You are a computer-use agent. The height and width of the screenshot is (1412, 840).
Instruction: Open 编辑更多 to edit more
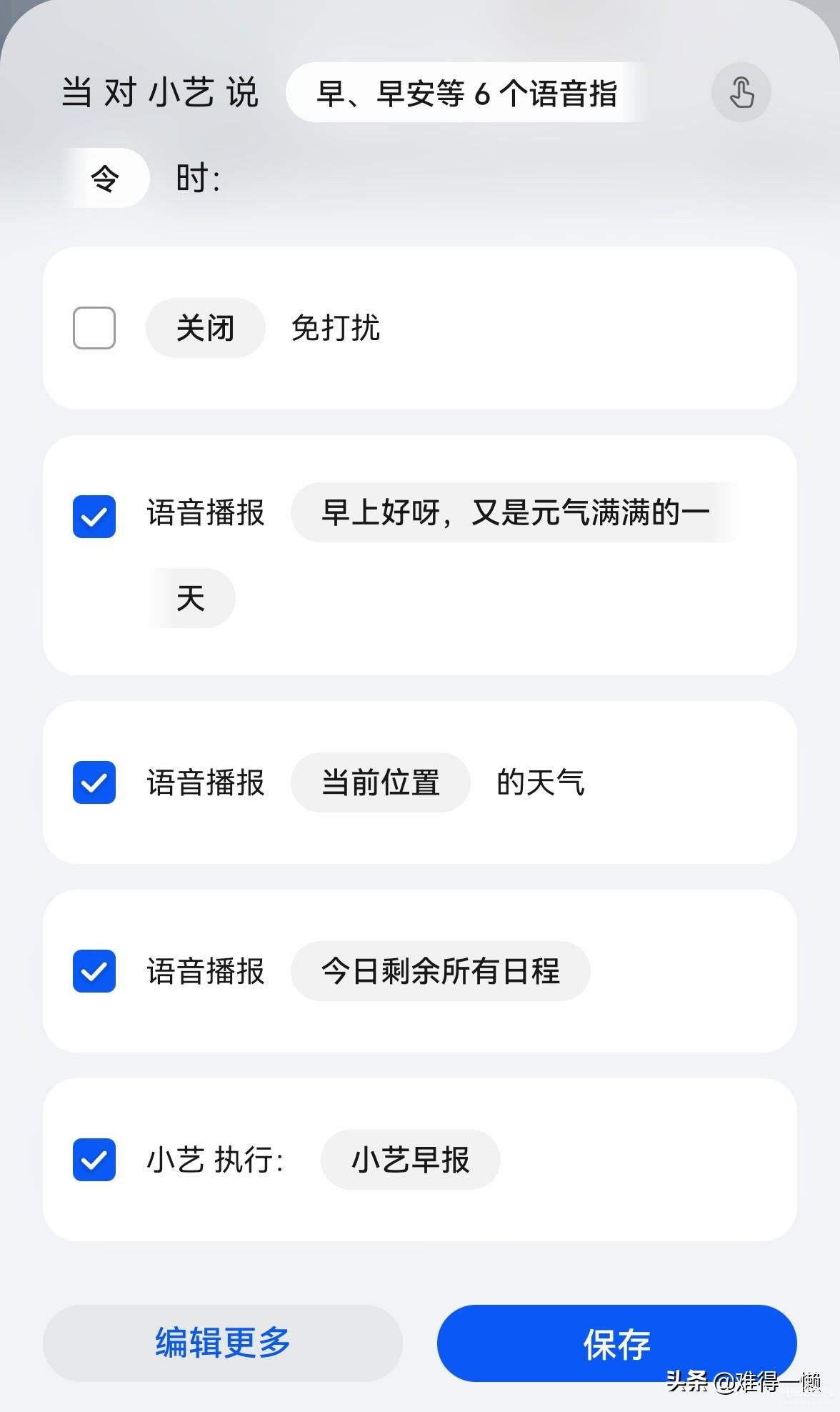[223, 1343]
